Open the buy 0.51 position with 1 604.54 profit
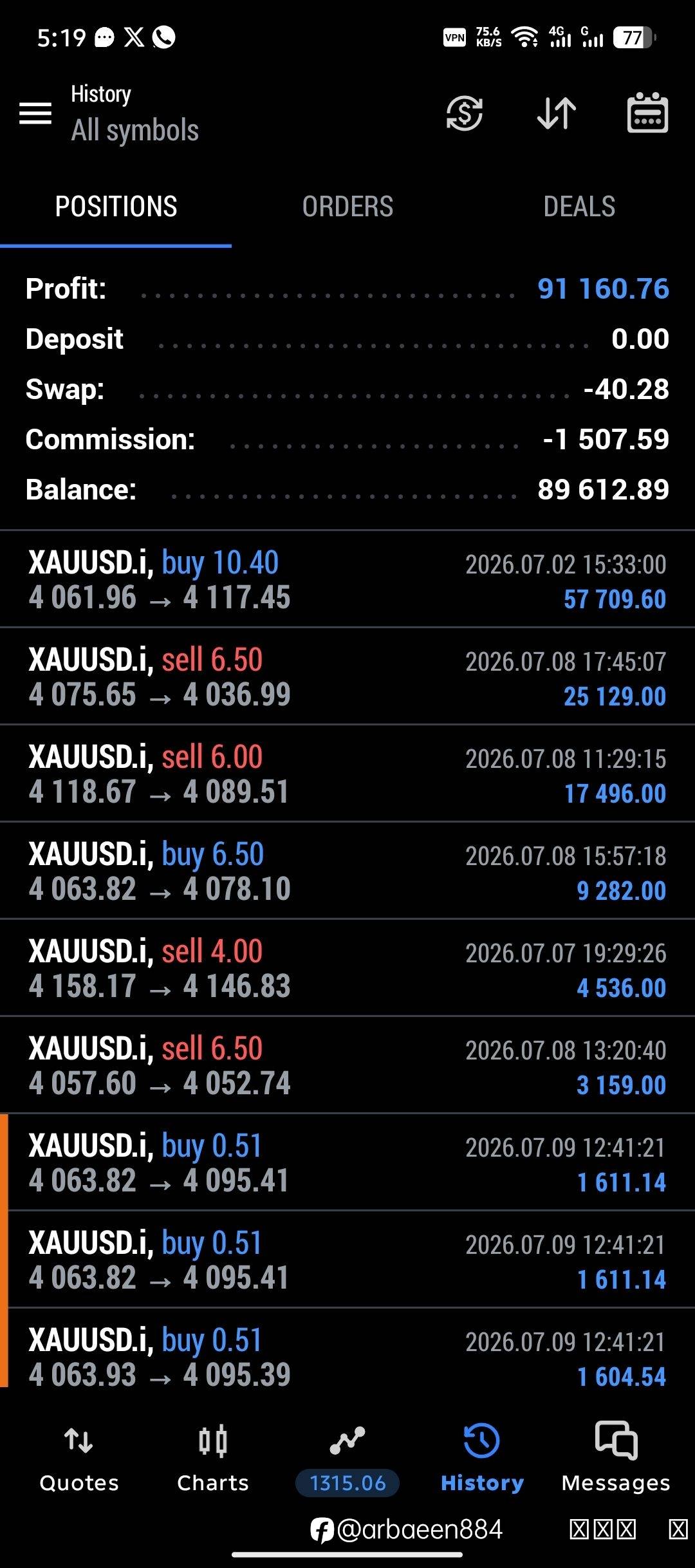This screenshot has width=695, height=1568. click(x=347, y=1357)
